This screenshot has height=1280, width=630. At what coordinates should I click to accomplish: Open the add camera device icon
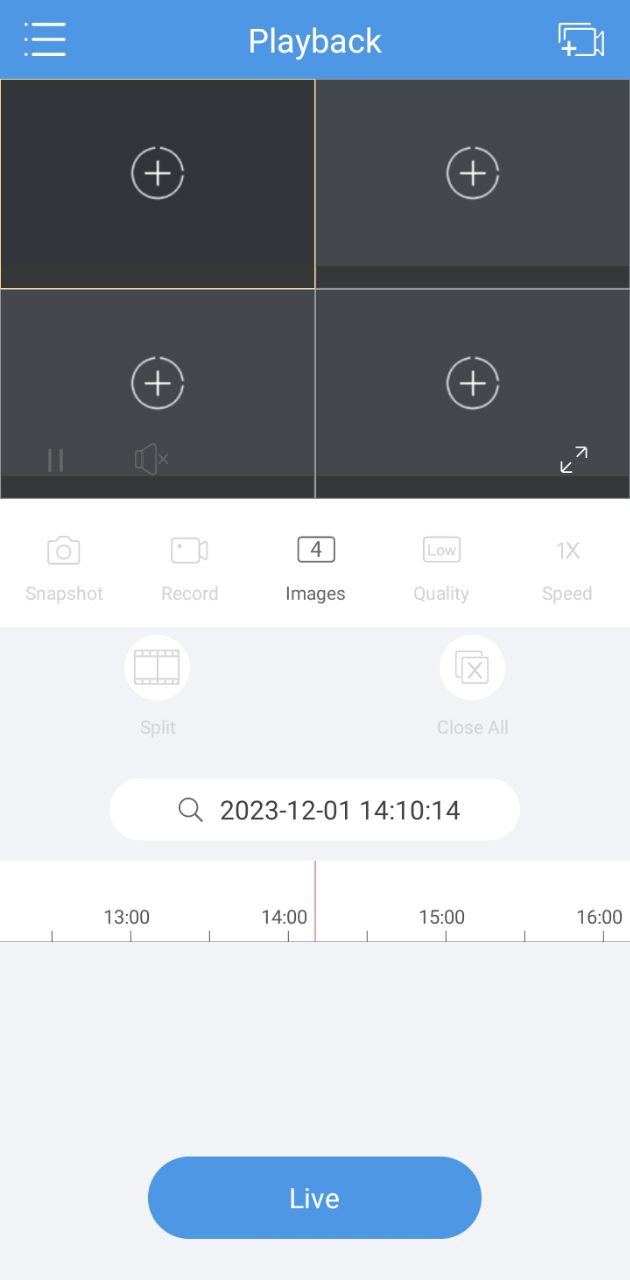[581, 41]
